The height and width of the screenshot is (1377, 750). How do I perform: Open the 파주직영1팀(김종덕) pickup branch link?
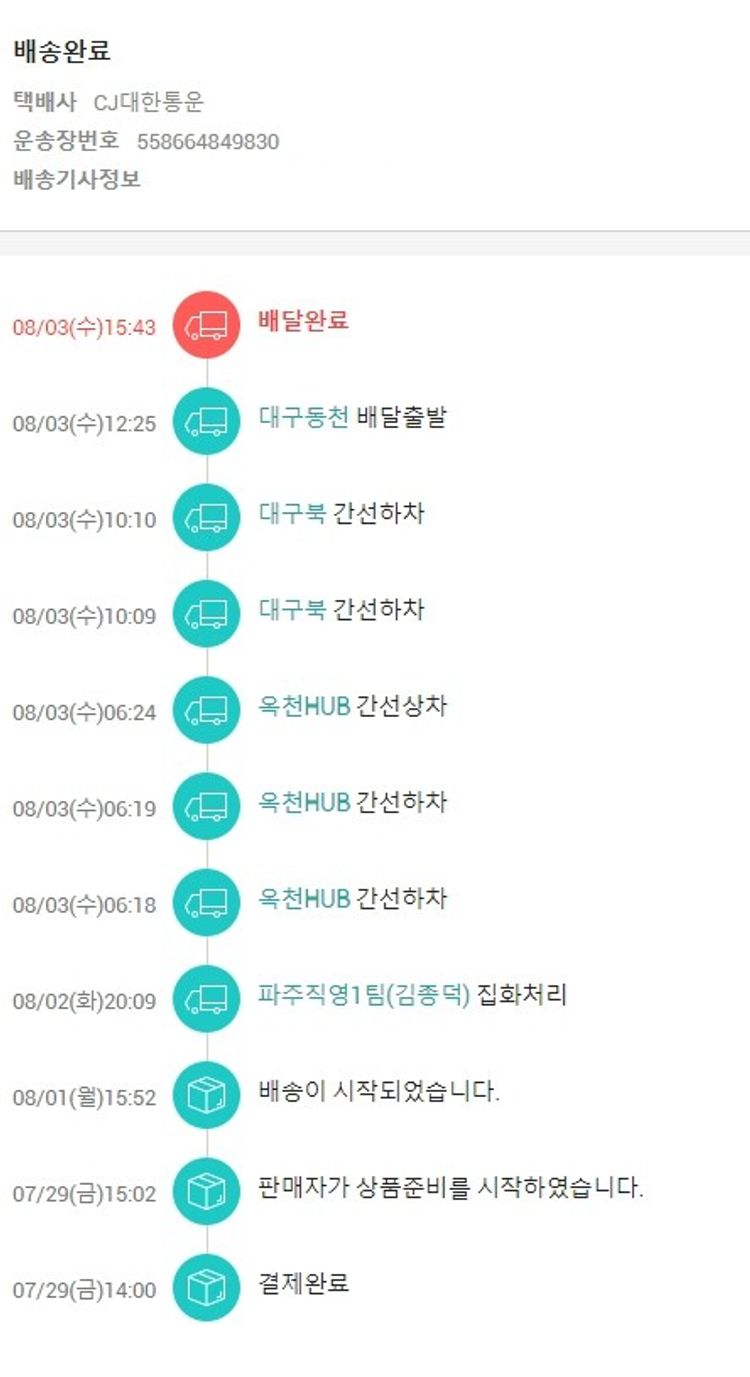pyautogui.click(x=363, y=995)
